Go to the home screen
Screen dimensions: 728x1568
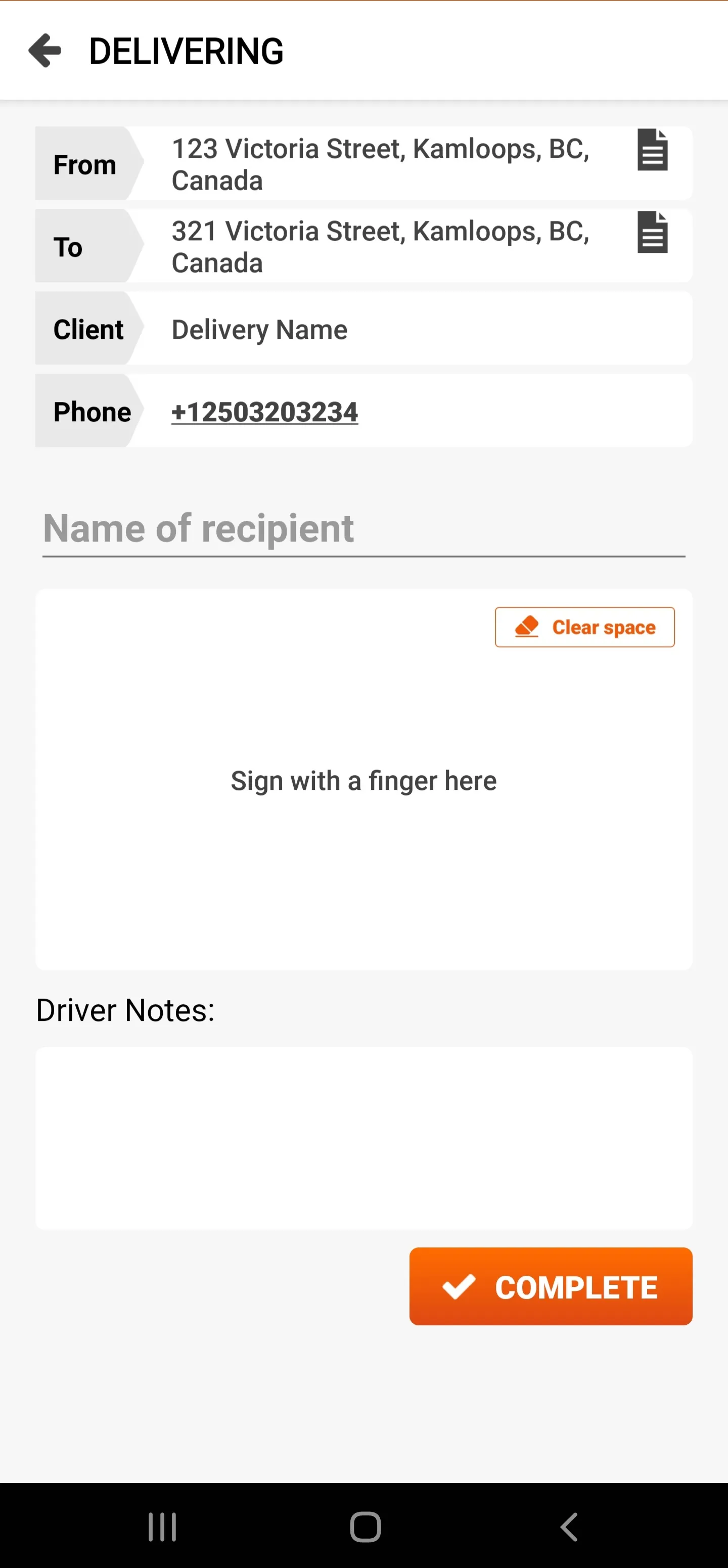click(x=365, y=1527)
